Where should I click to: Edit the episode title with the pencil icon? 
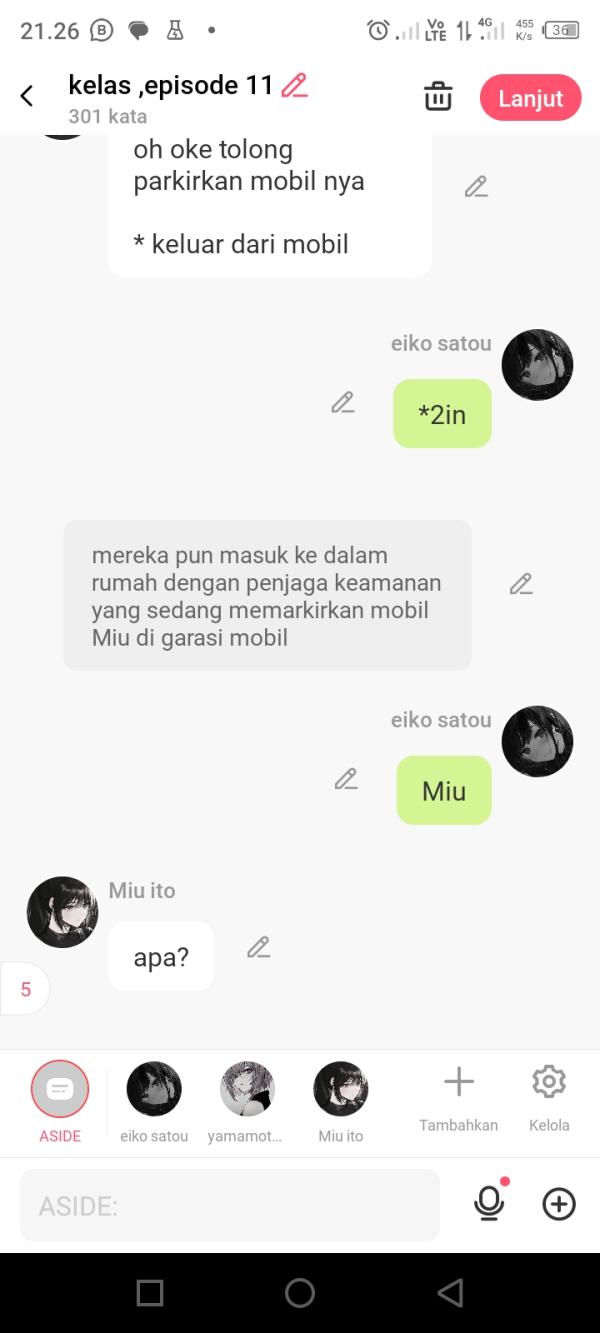pyautogui.click(x=294, y=86)
